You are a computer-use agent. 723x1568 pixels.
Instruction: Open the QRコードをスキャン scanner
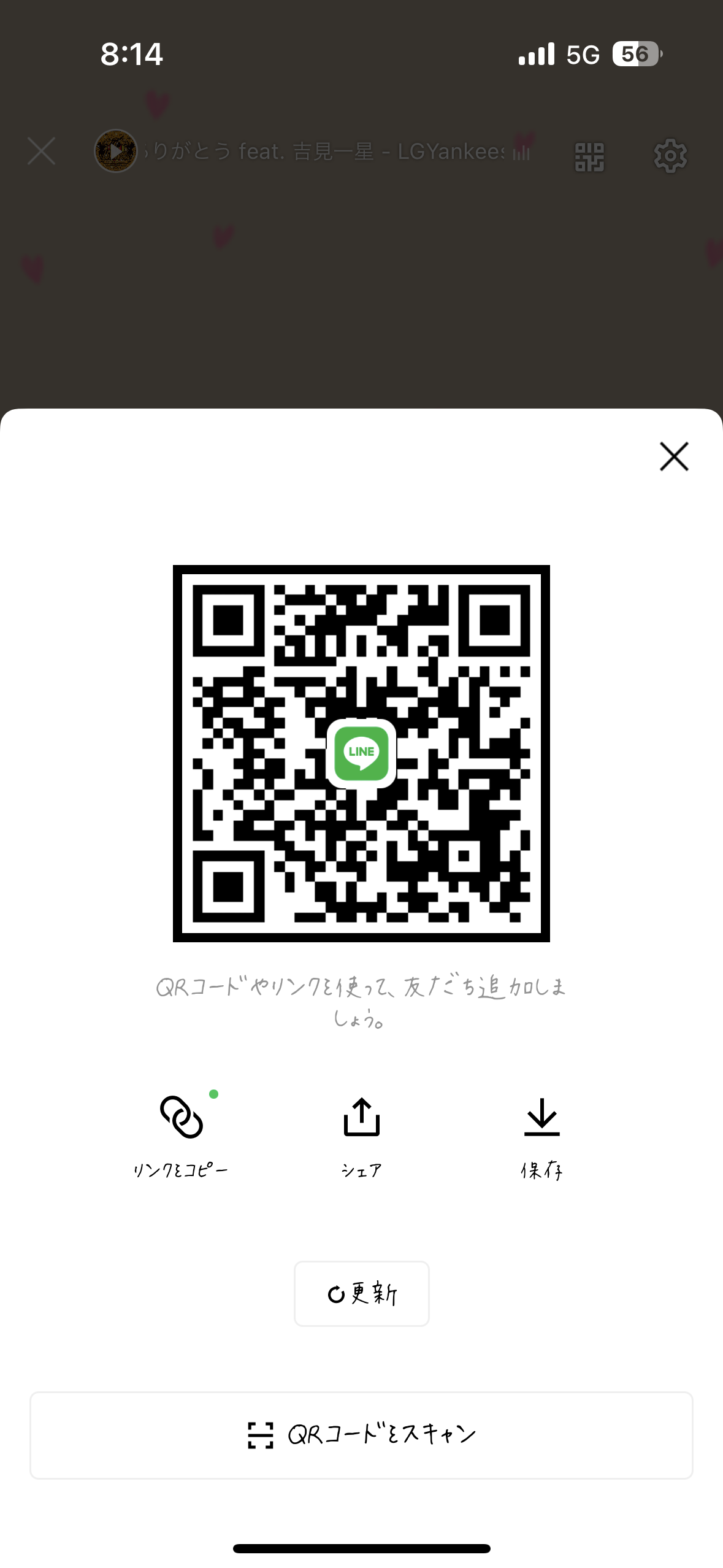[361, 1434]
